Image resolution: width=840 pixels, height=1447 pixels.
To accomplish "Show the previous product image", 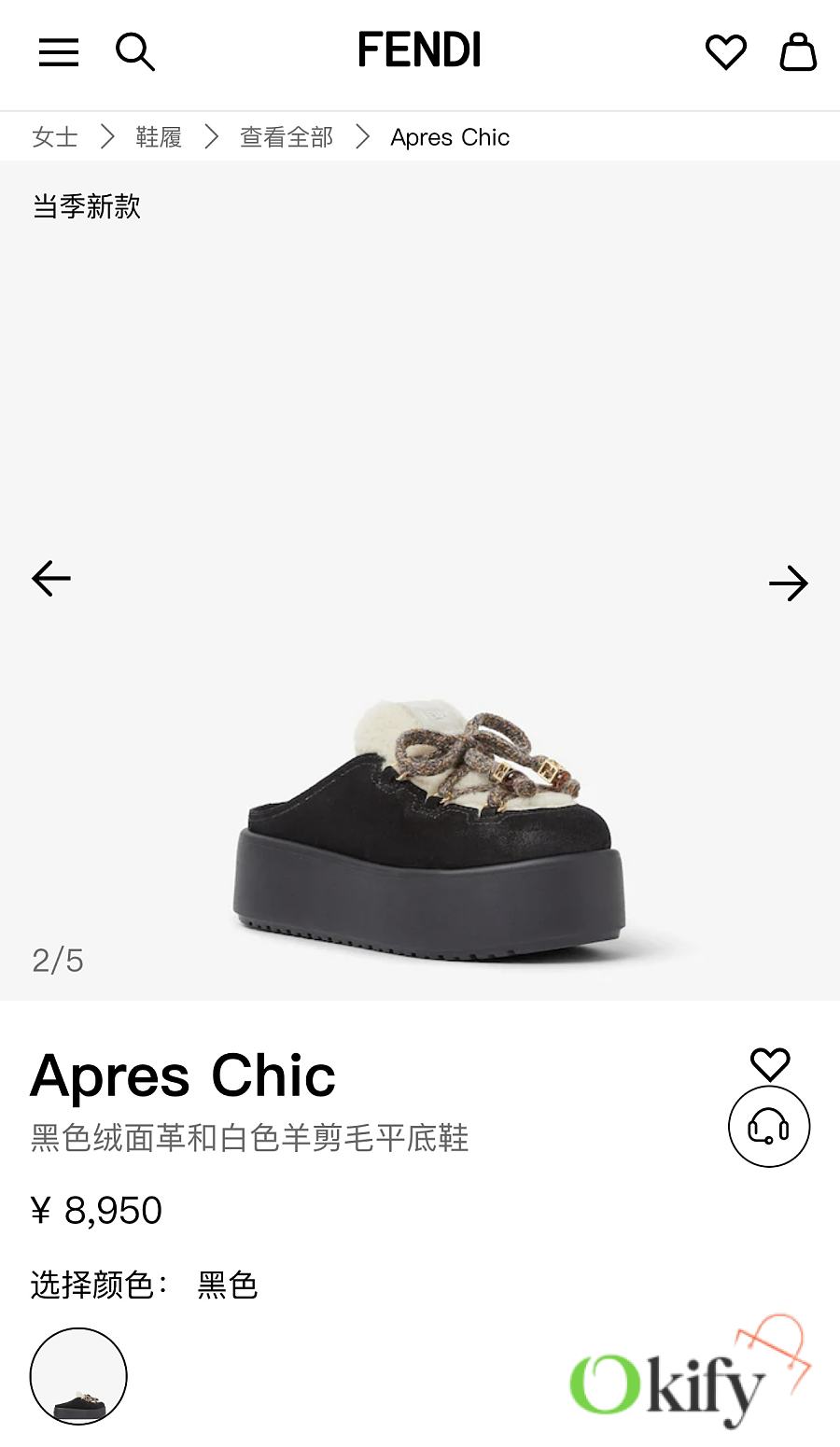I will pos(51,579).
